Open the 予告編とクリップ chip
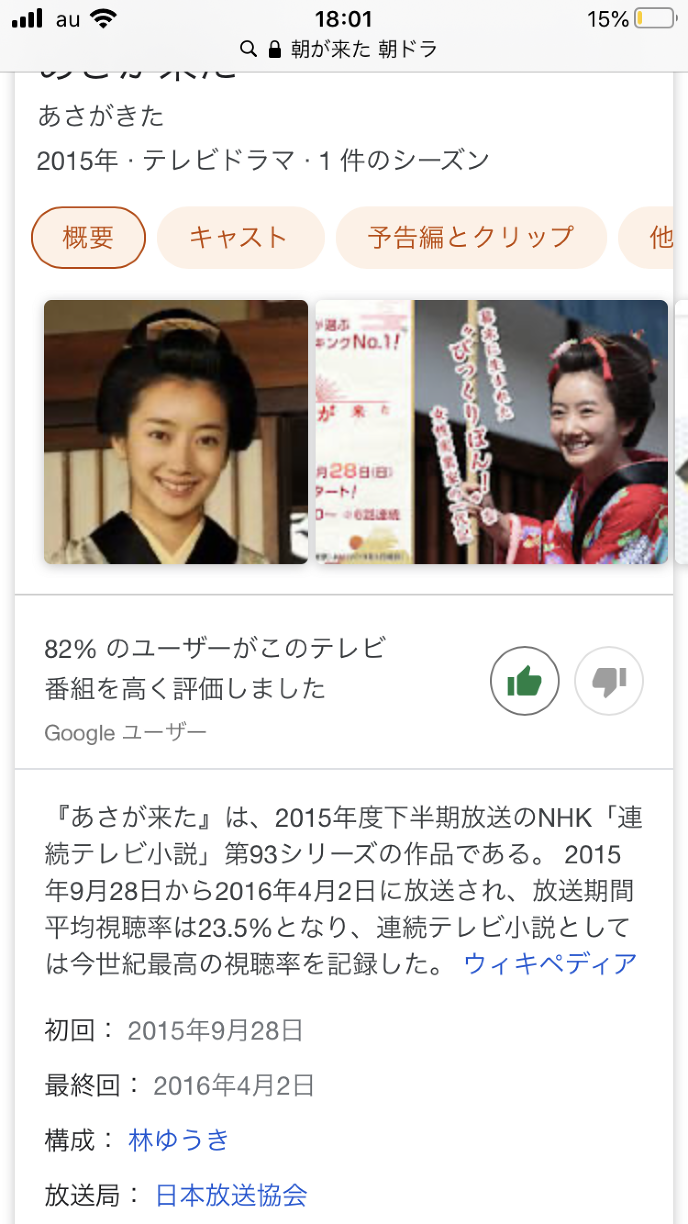Image resolution: width=688 pixels, height=1224 pixels. click(x=471, y=238)
